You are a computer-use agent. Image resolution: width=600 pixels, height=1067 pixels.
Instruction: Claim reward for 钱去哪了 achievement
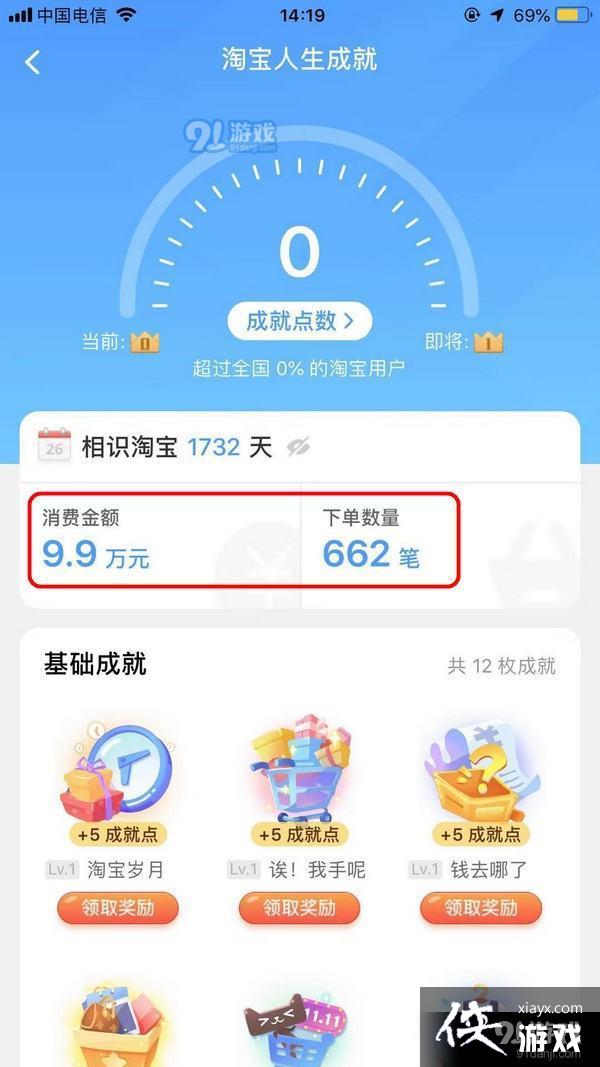(481, 908)
